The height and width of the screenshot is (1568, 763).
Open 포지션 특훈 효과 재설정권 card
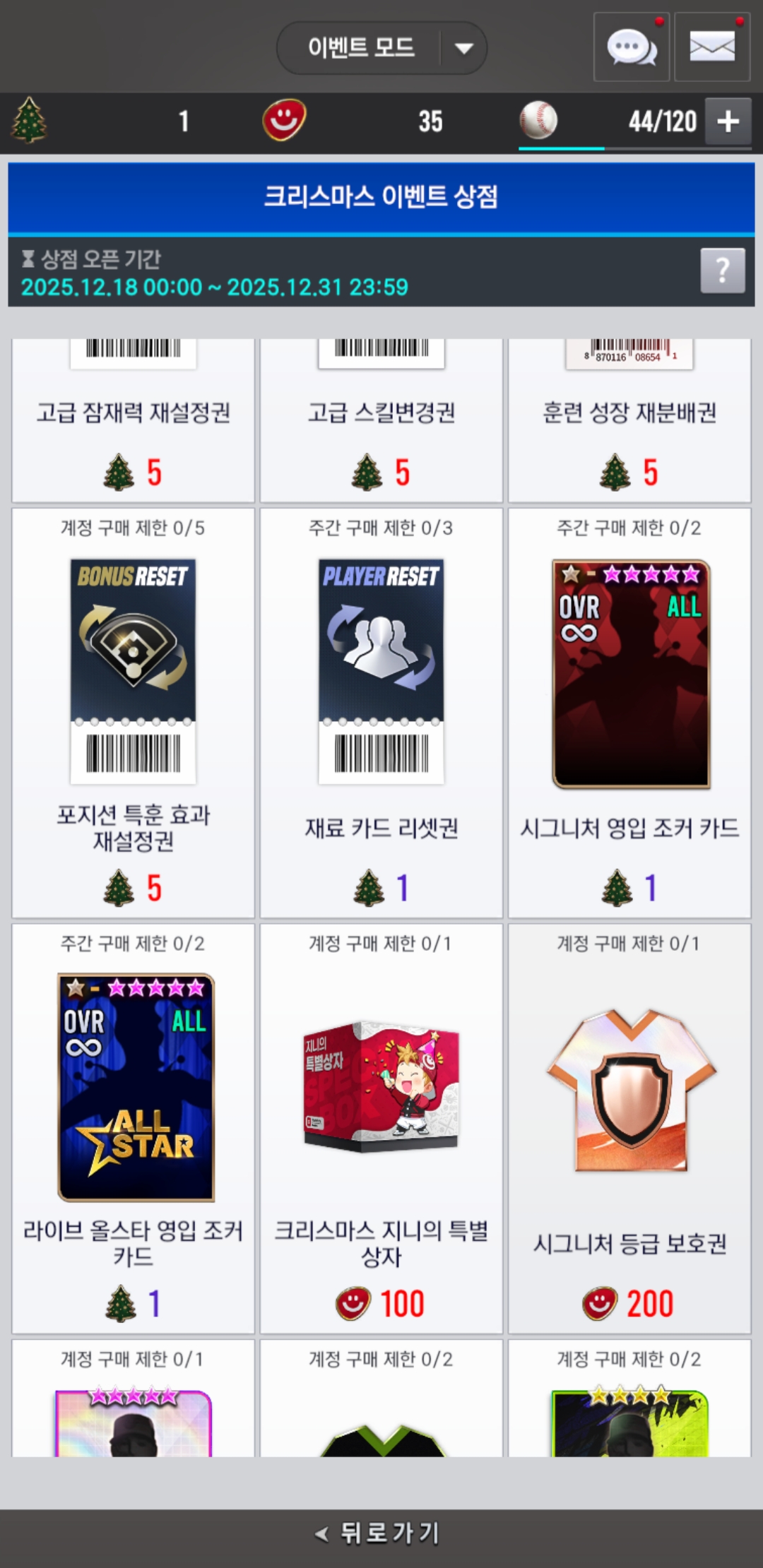(x=133, y=713)
